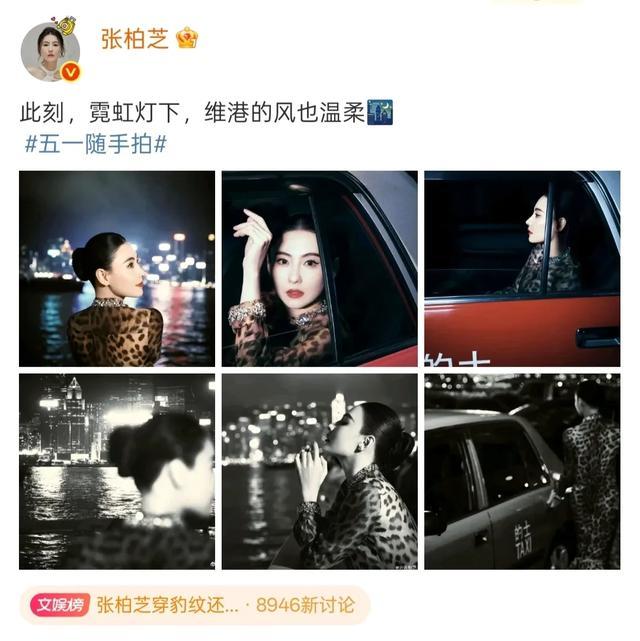Open 张柏芝's profile avatar
Viewport: 640px width, 641px height.
tap(50, 49)
